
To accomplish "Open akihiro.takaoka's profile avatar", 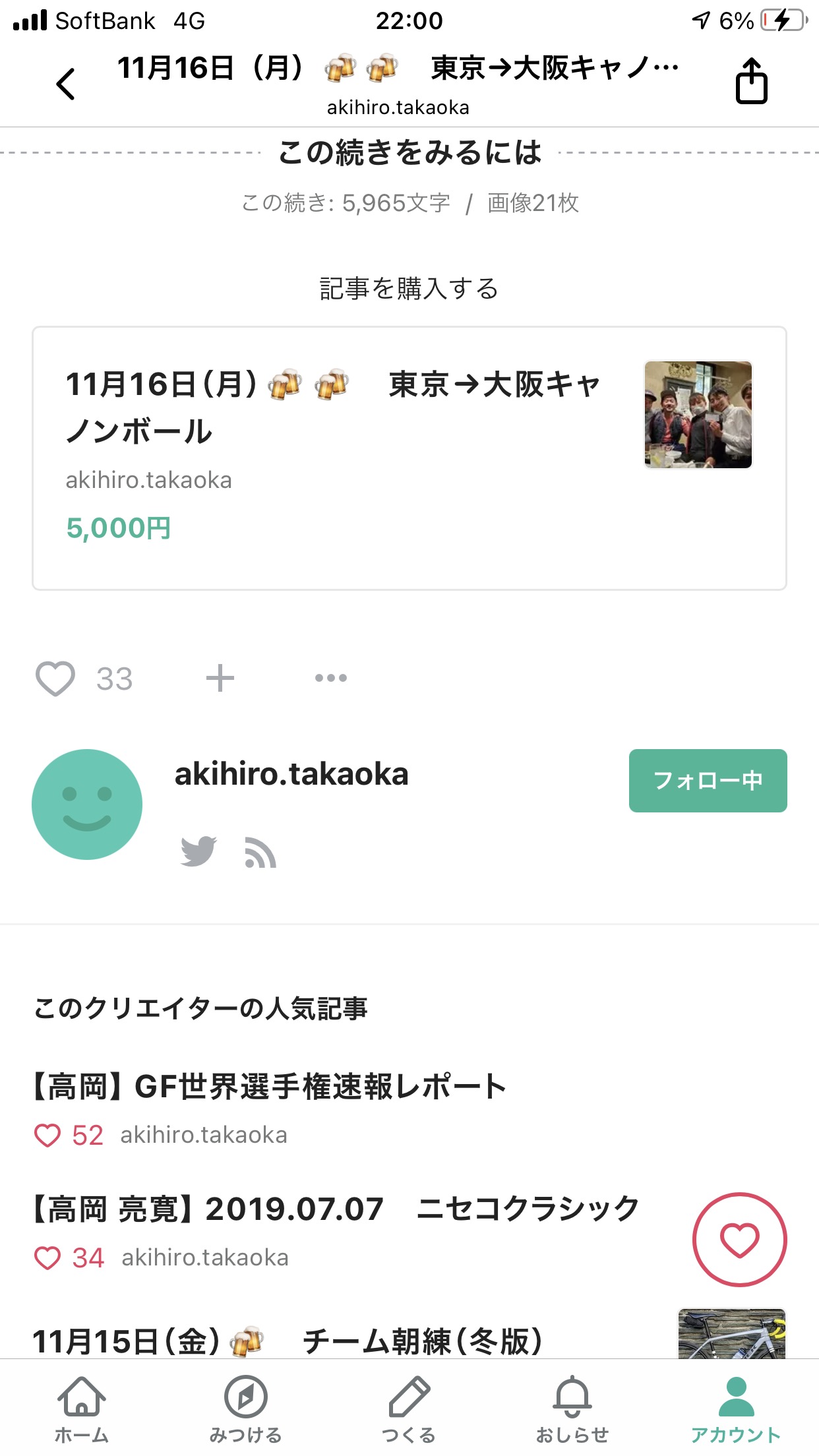I will click(x=87, y=804).
